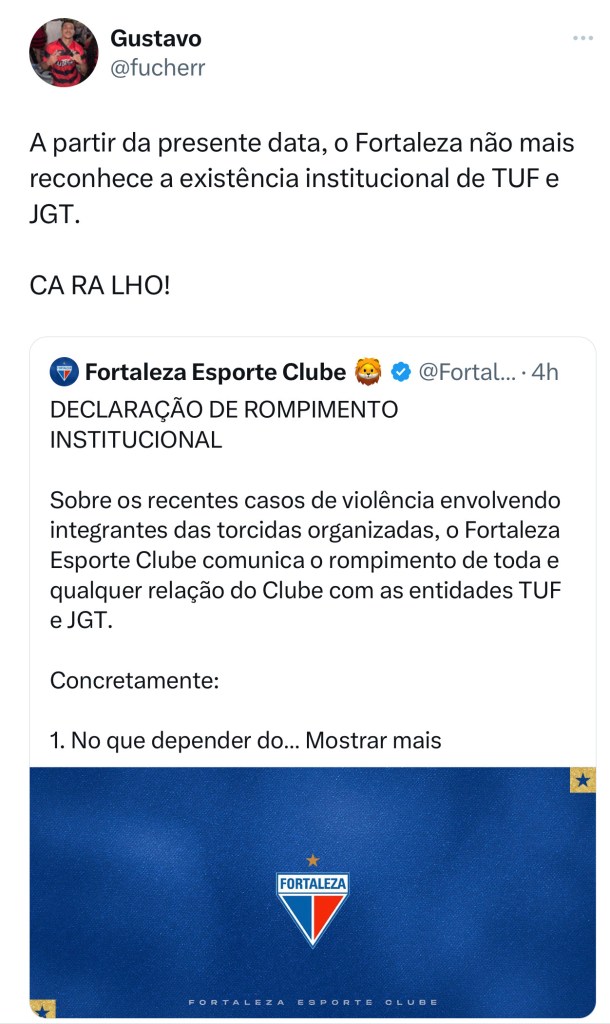Screen dimensions: 610x1024
Task: Open Fortaleza Esporte Clube's quoted account name
Action: coord(215,373)
